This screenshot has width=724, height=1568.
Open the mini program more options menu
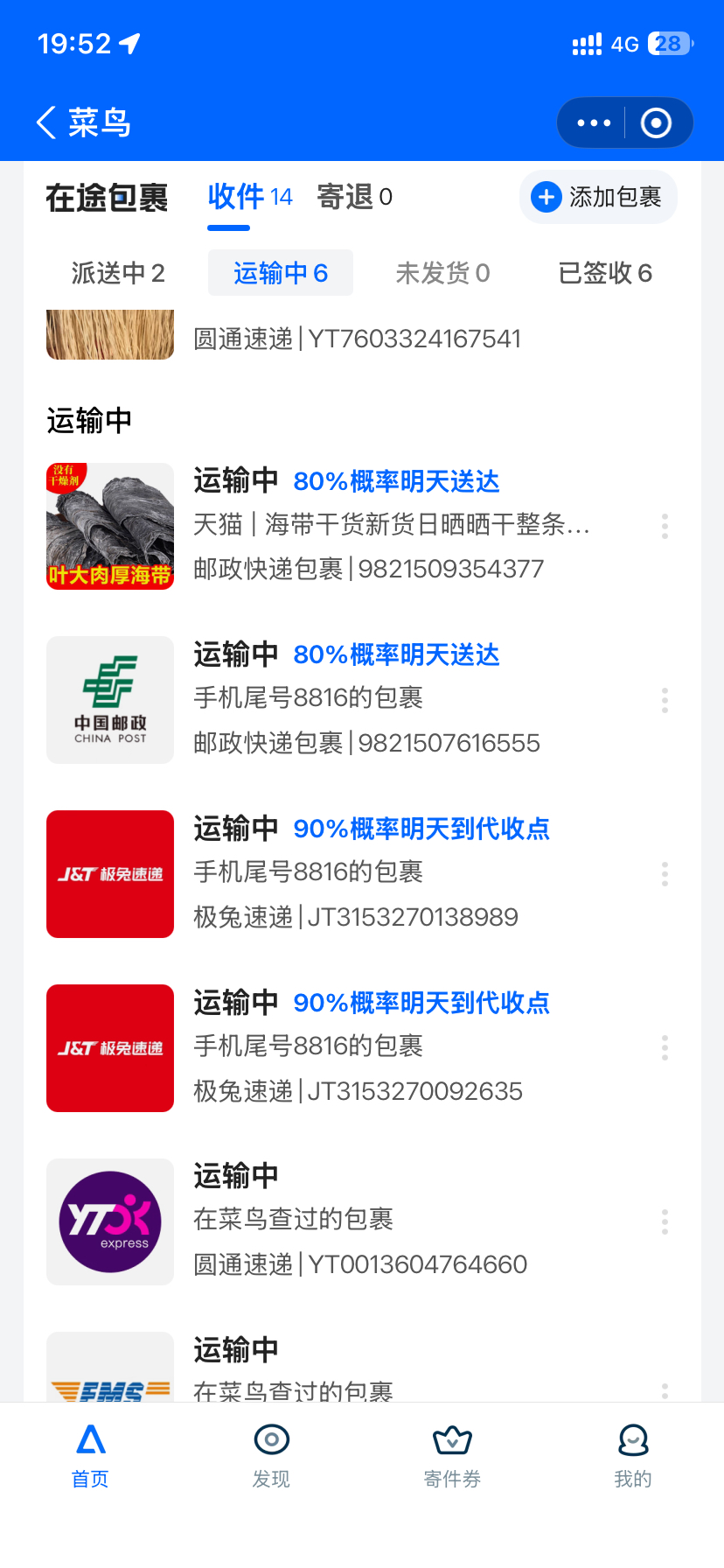(594, 123)
